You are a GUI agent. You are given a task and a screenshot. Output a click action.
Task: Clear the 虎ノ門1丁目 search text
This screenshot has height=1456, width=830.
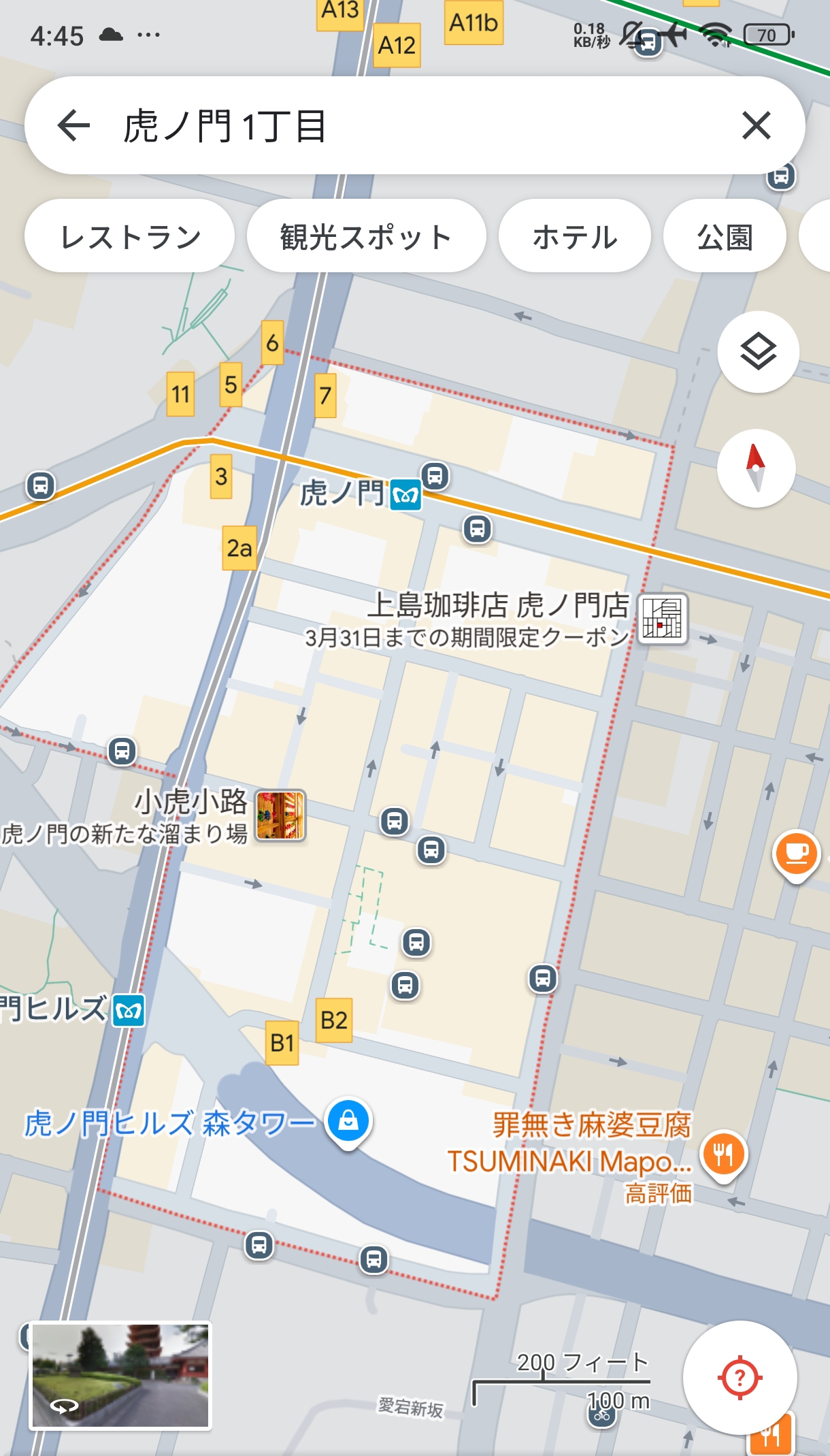coord(756,126)
